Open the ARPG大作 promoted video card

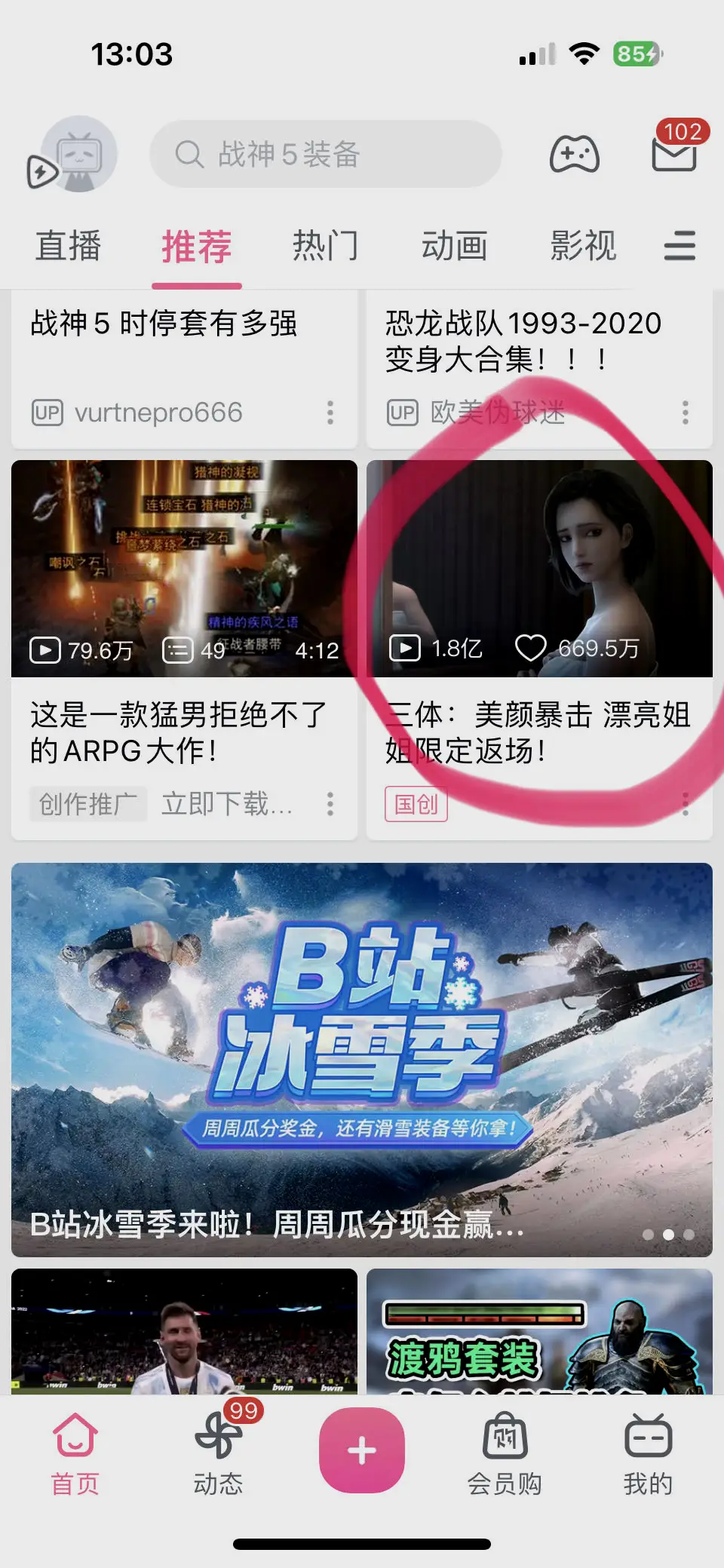184,603
